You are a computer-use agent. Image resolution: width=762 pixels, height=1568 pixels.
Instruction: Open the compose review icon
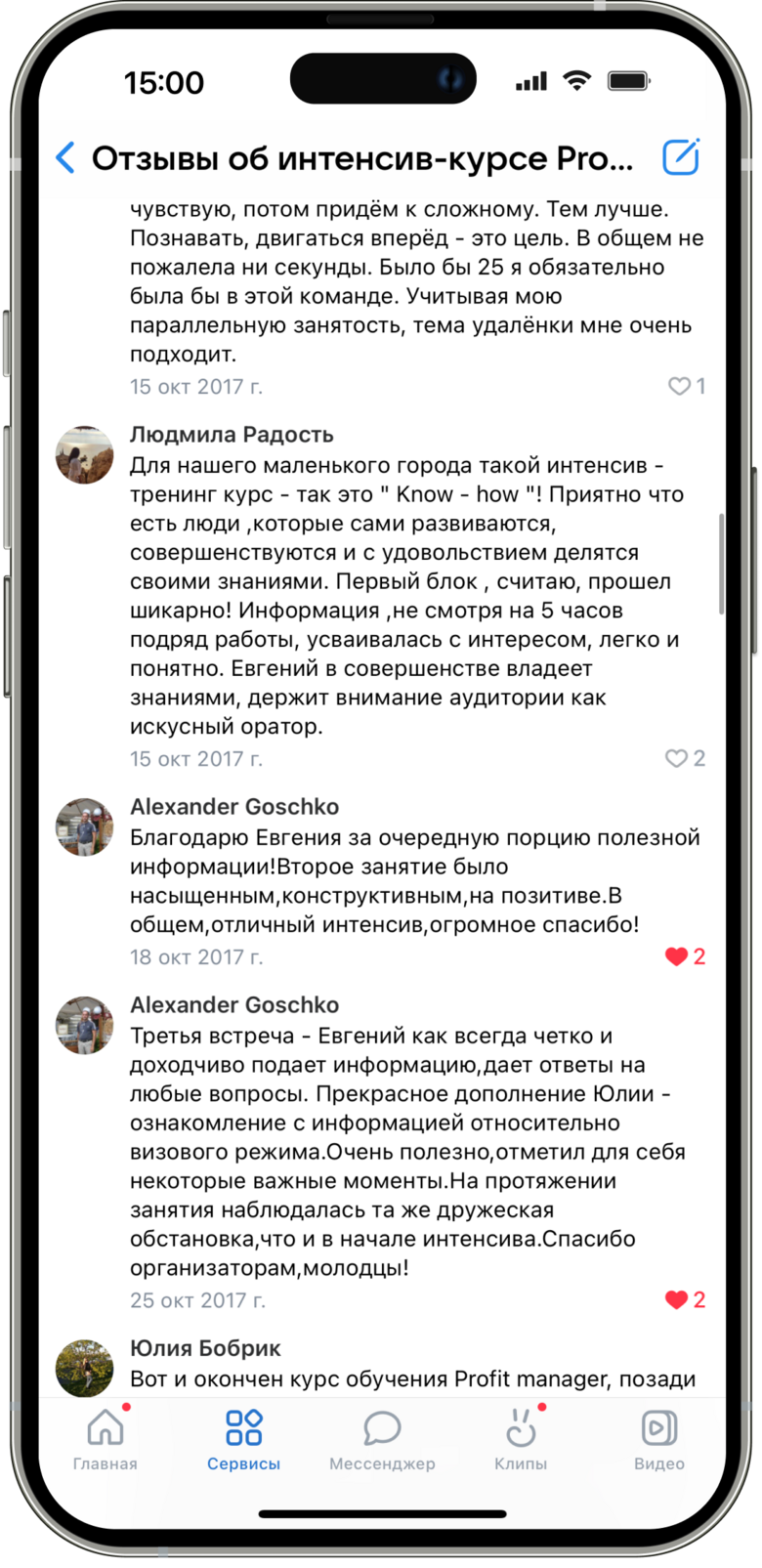coord(680,157)
